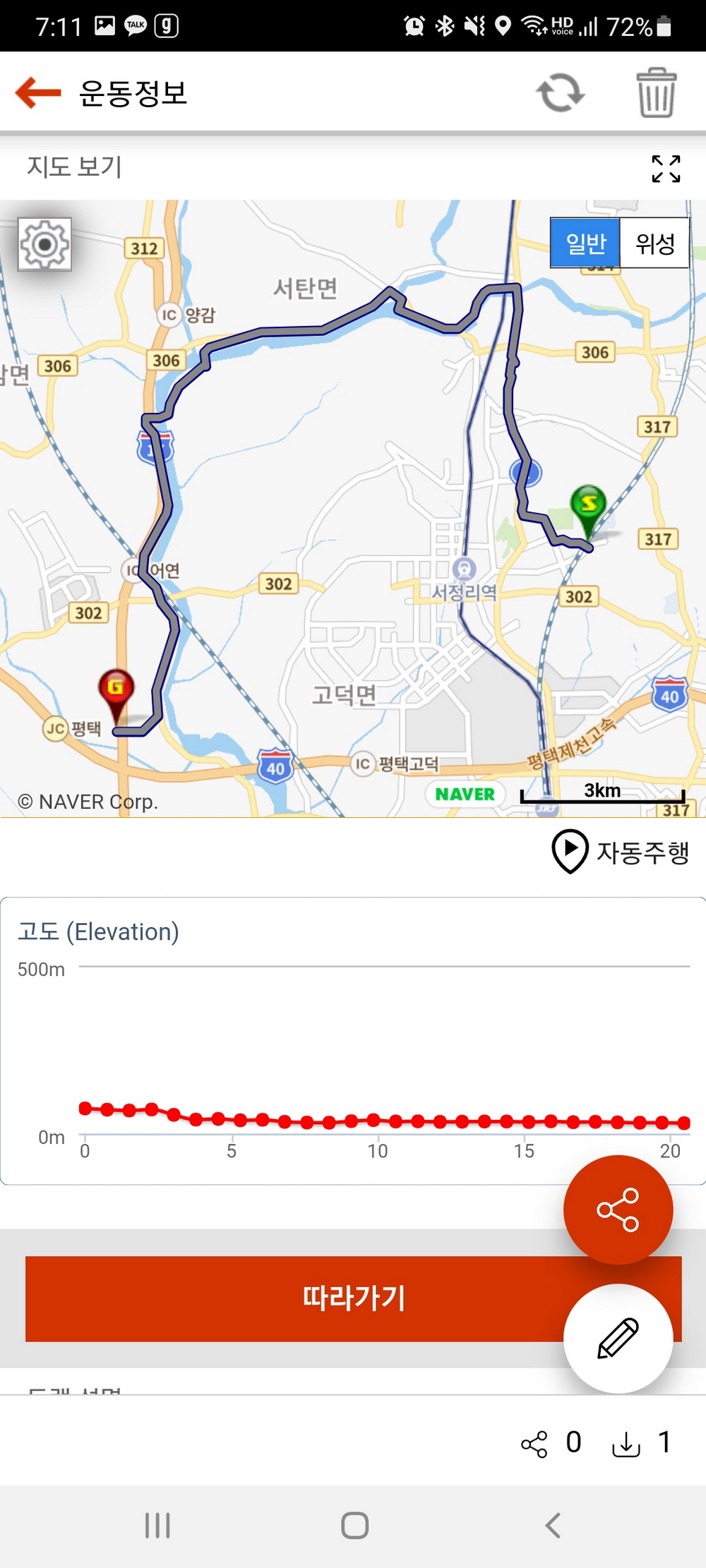706x1568 pixels.
Task: Go to the home screen
Action: click(354, 1526)
